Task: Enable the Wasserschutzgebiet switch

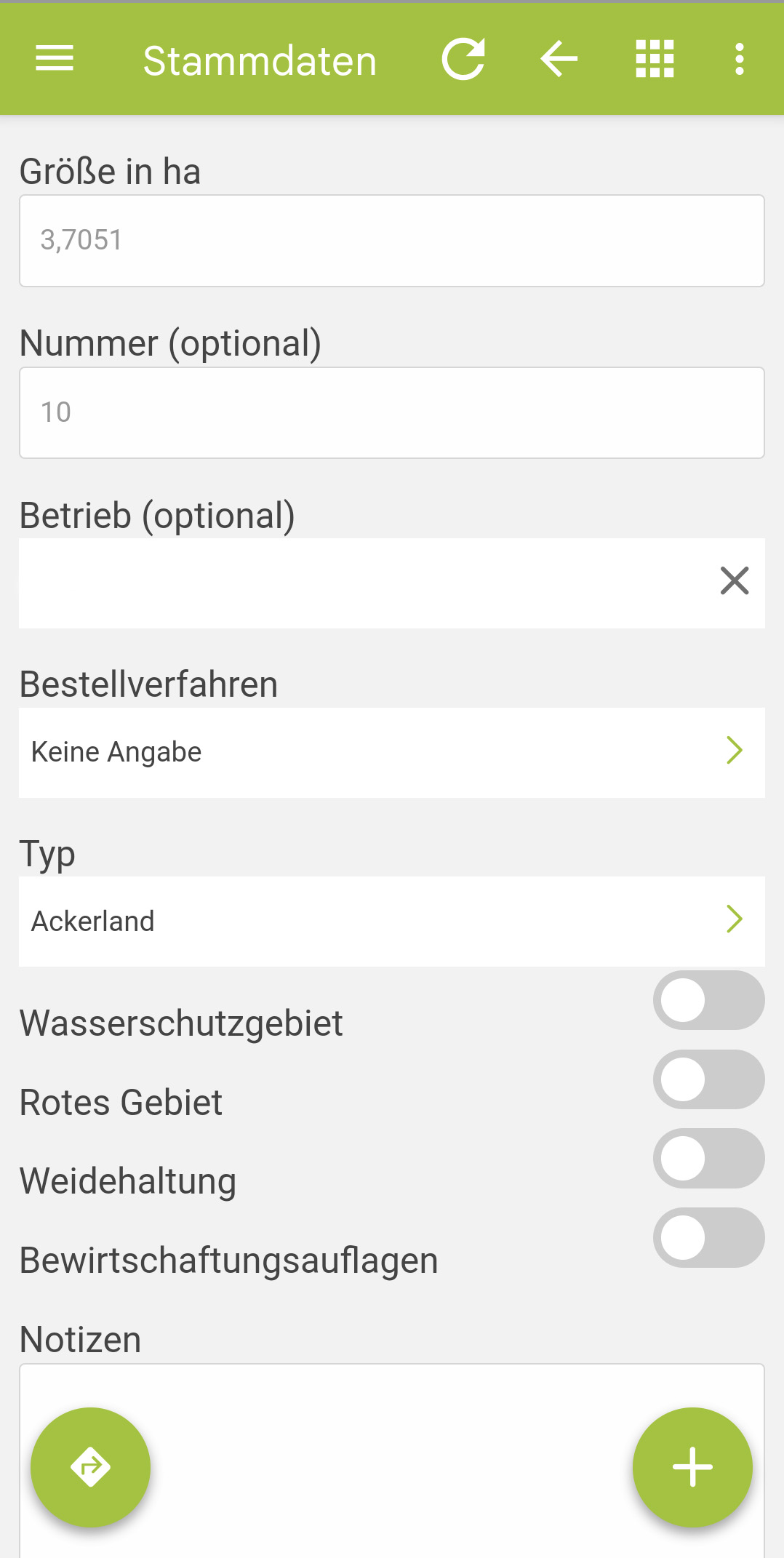Action: [x=708, y=1000]
